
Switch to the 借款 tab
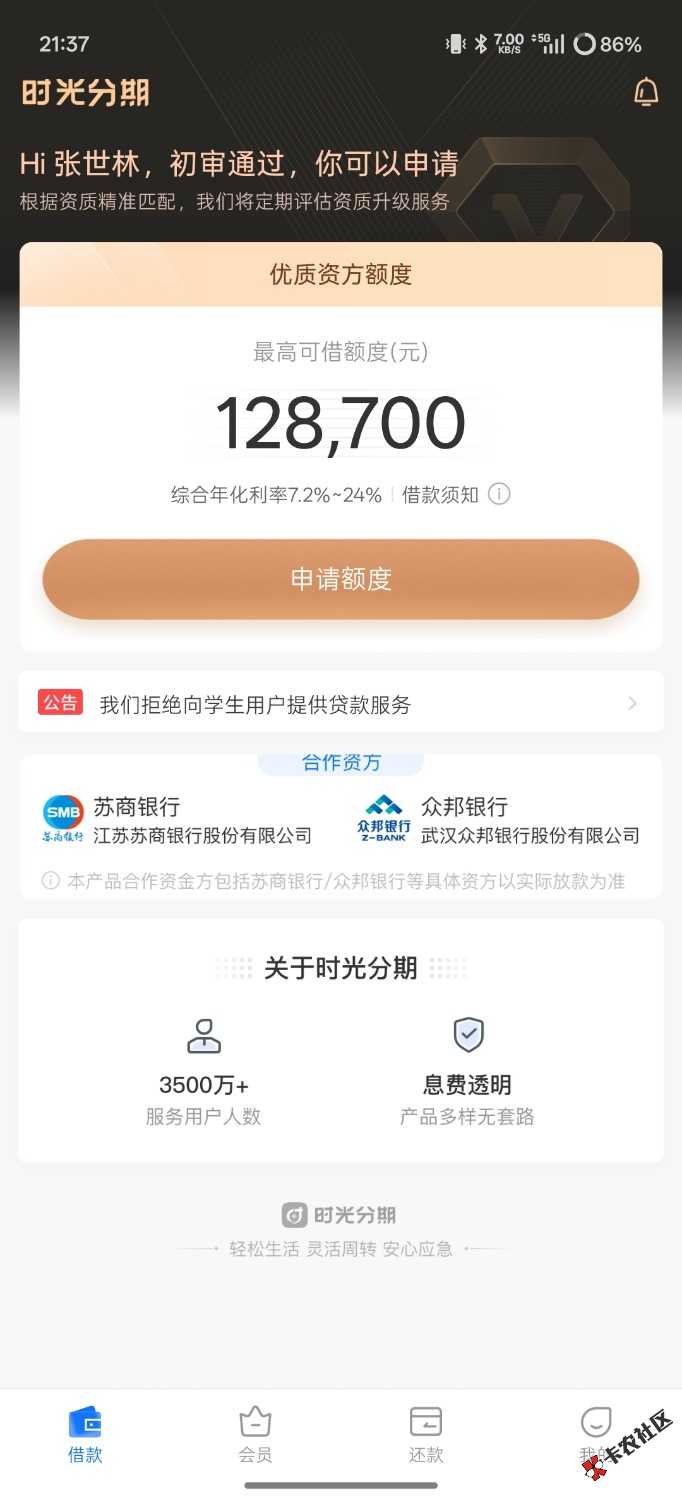[x=85, y=1435]
